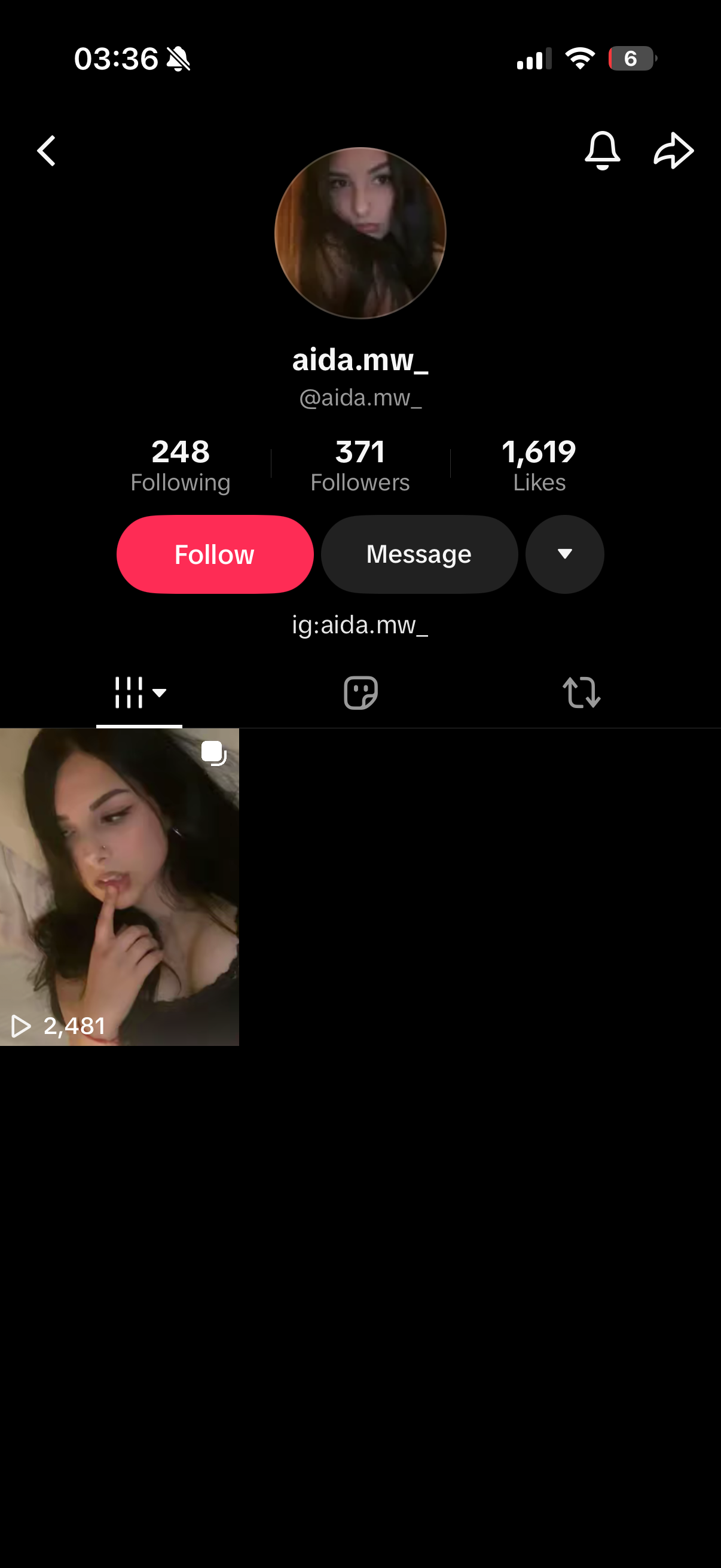The height and width of the screenshot is (1568, 721).
Task: Message aida.mw_
Action: [419, 554]
